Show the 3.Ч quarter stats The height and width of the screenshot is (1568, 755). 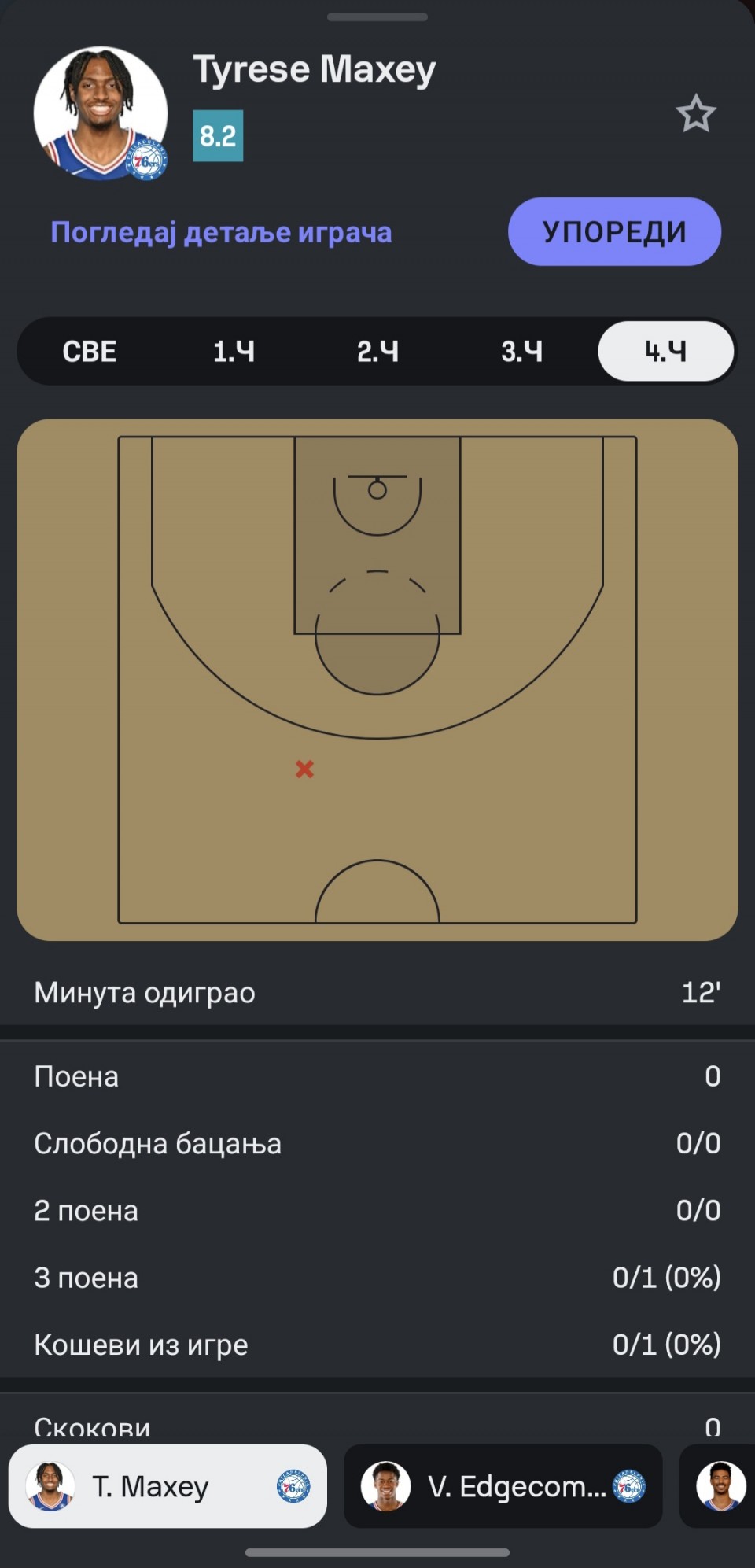click(521, 351)
